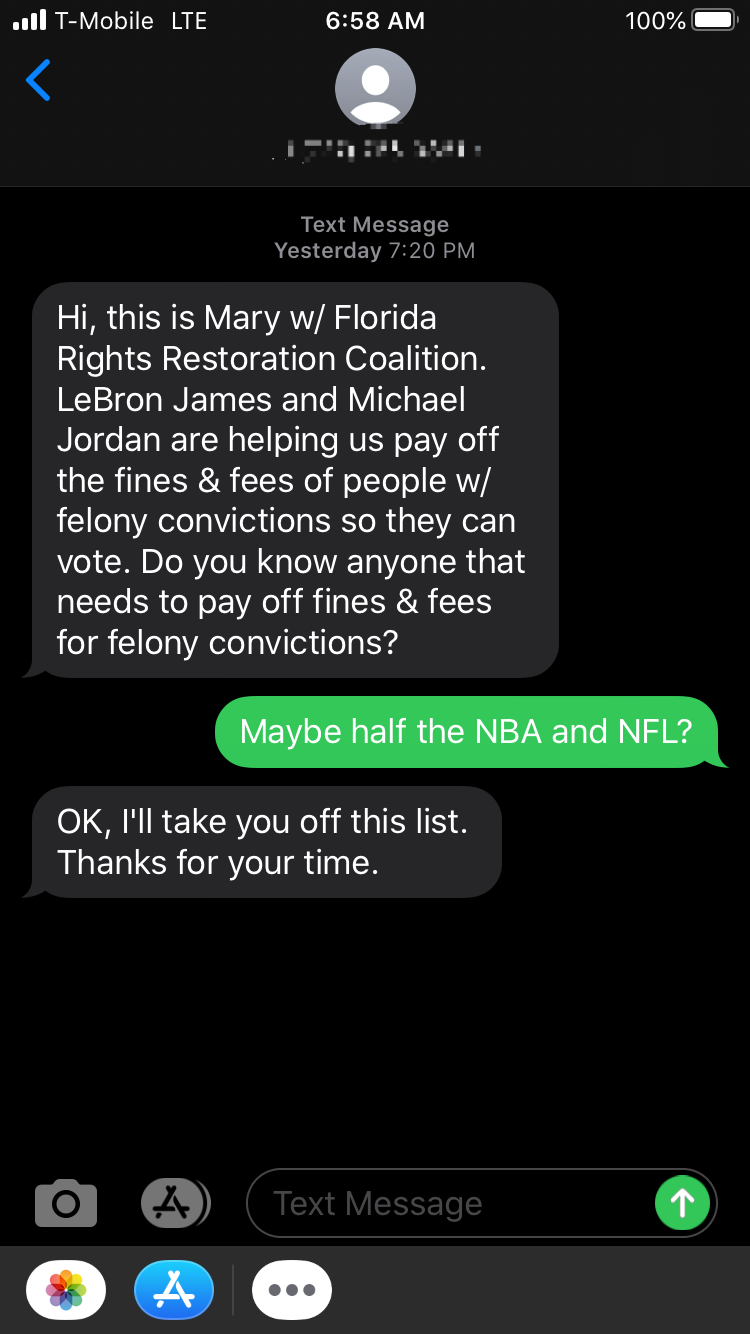750x1334 pixels.
Task: Open the camera to attach a photo
Action: (x=66, y=1203)
